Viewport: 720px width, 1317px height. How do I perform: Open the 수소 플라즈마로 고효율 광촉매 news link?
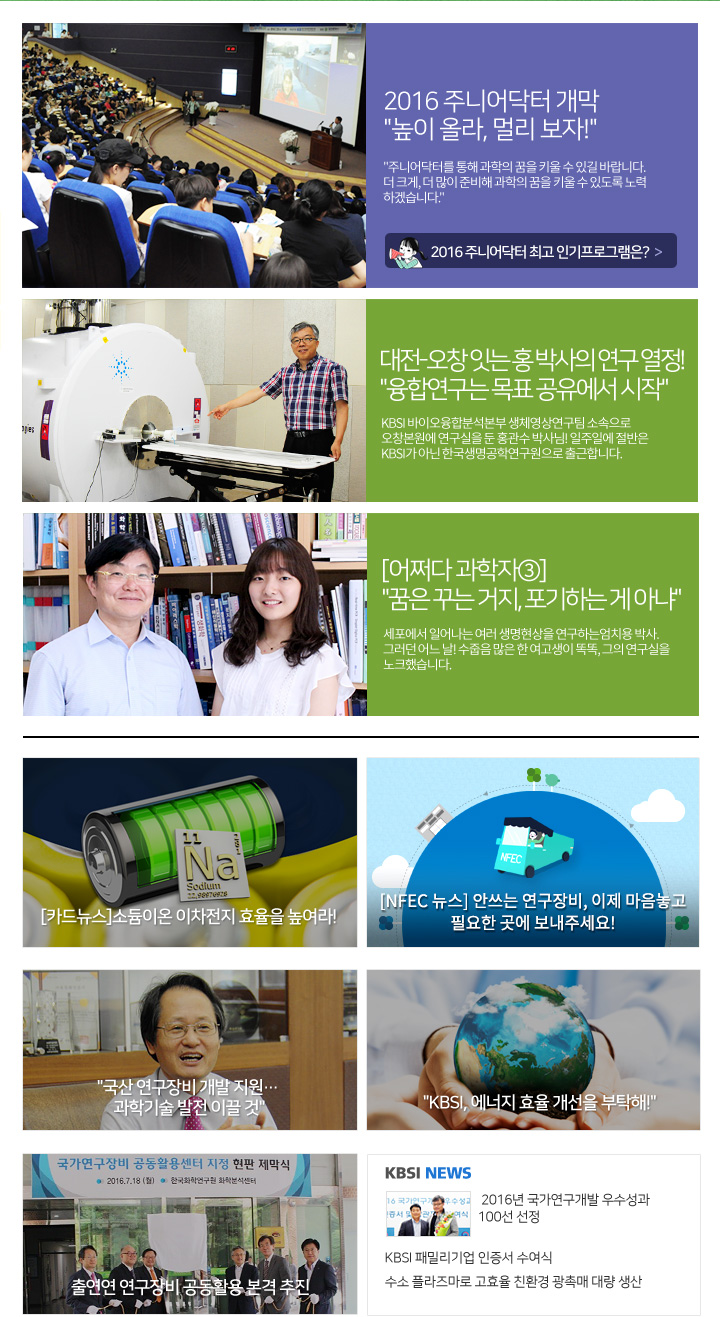coord(513,1281)
